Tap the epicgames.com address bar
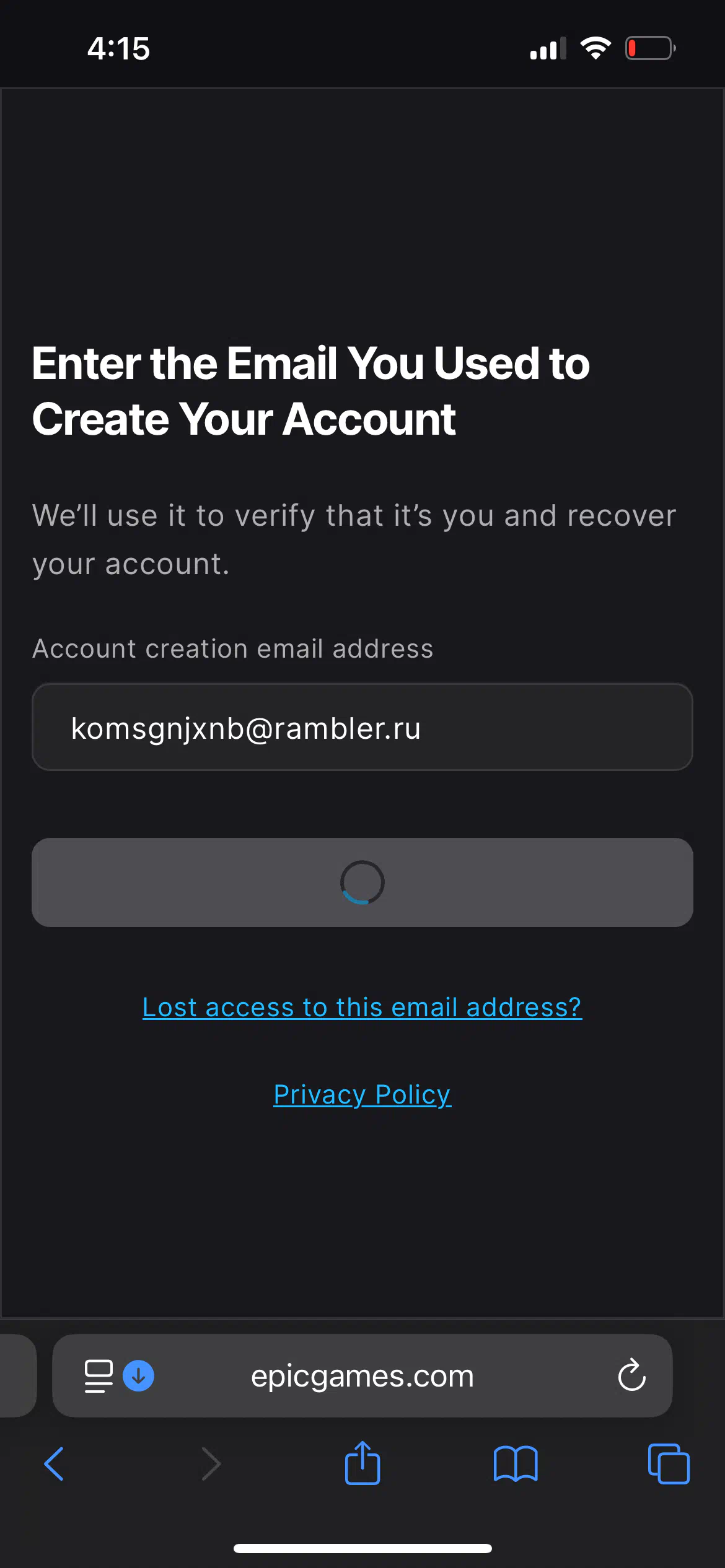Screen dimensions: 725x1568 [x=362, y=1375]
